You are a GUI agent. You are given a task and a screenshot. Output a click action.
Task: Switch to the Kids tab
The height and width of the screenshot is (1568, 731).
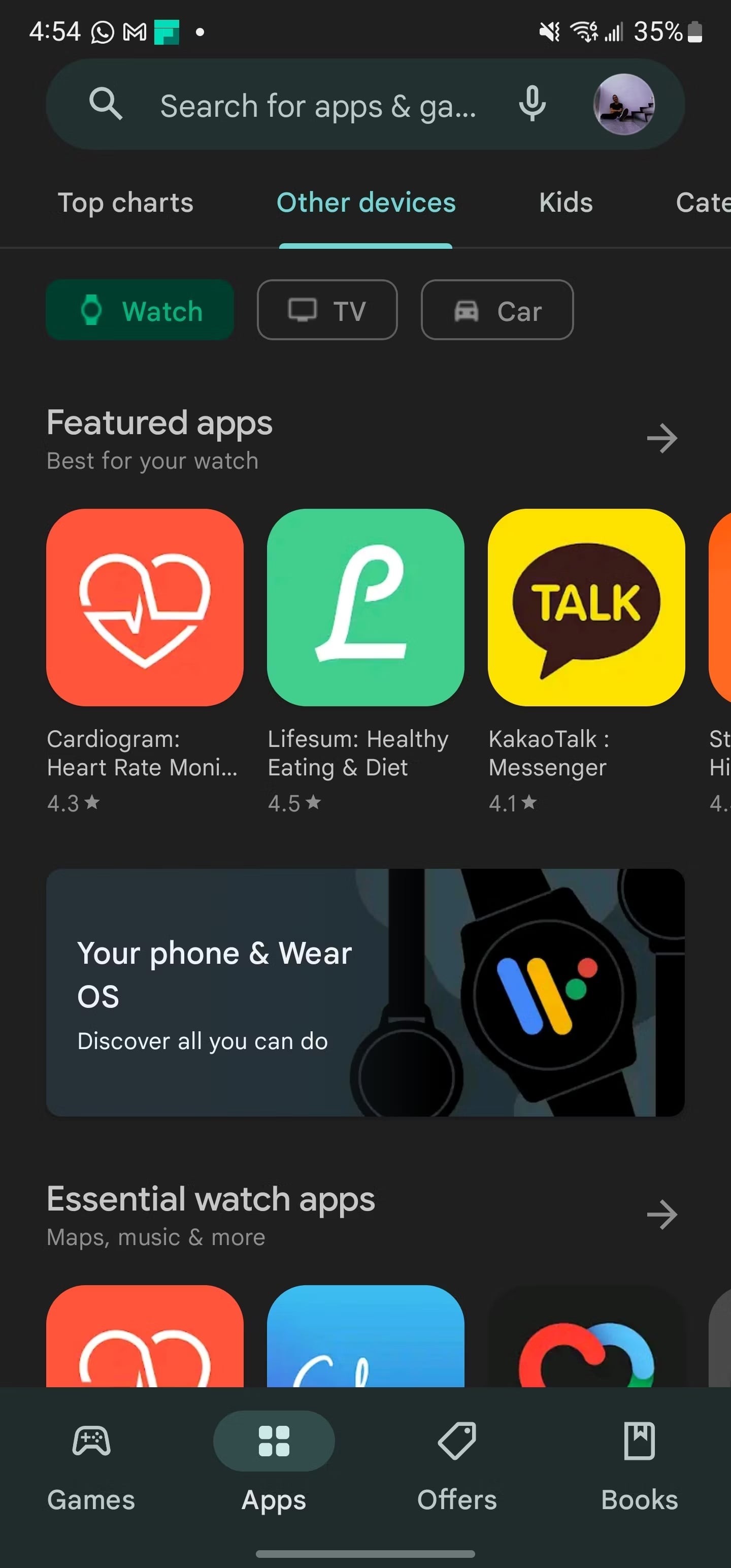[x=566, y=203]
